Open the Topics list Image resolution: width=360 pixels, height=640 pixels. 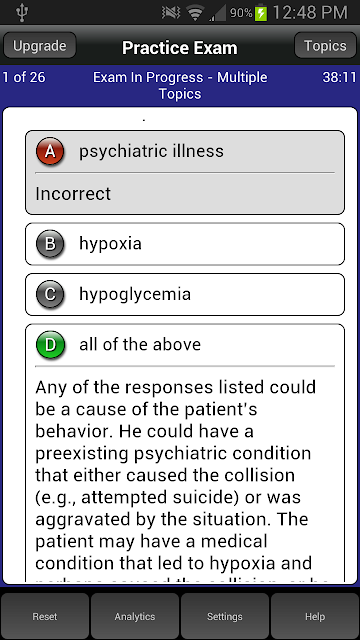click(x=325, y=45)
